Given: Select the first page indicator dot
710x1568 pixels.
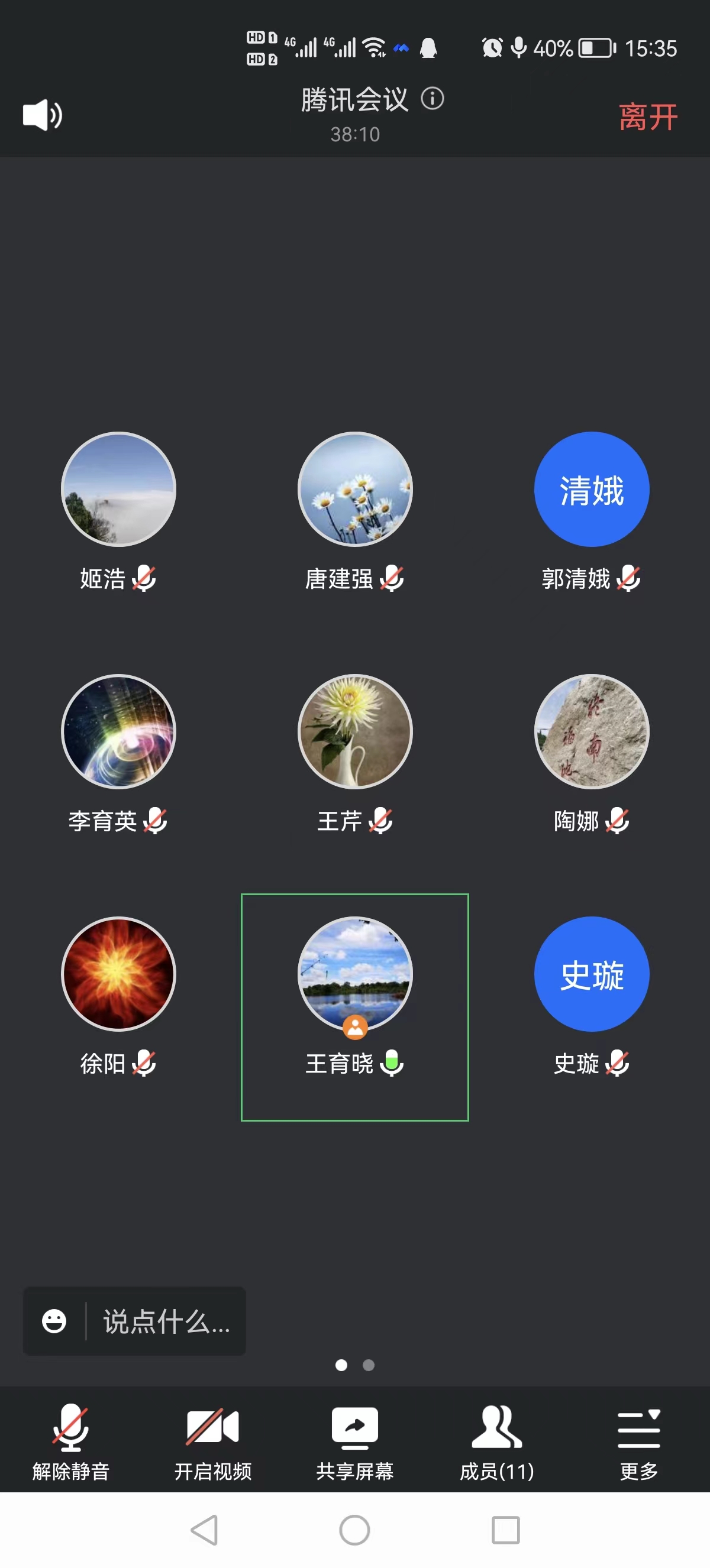Looking at the screenshot, I should click(x=343, y=1365).
